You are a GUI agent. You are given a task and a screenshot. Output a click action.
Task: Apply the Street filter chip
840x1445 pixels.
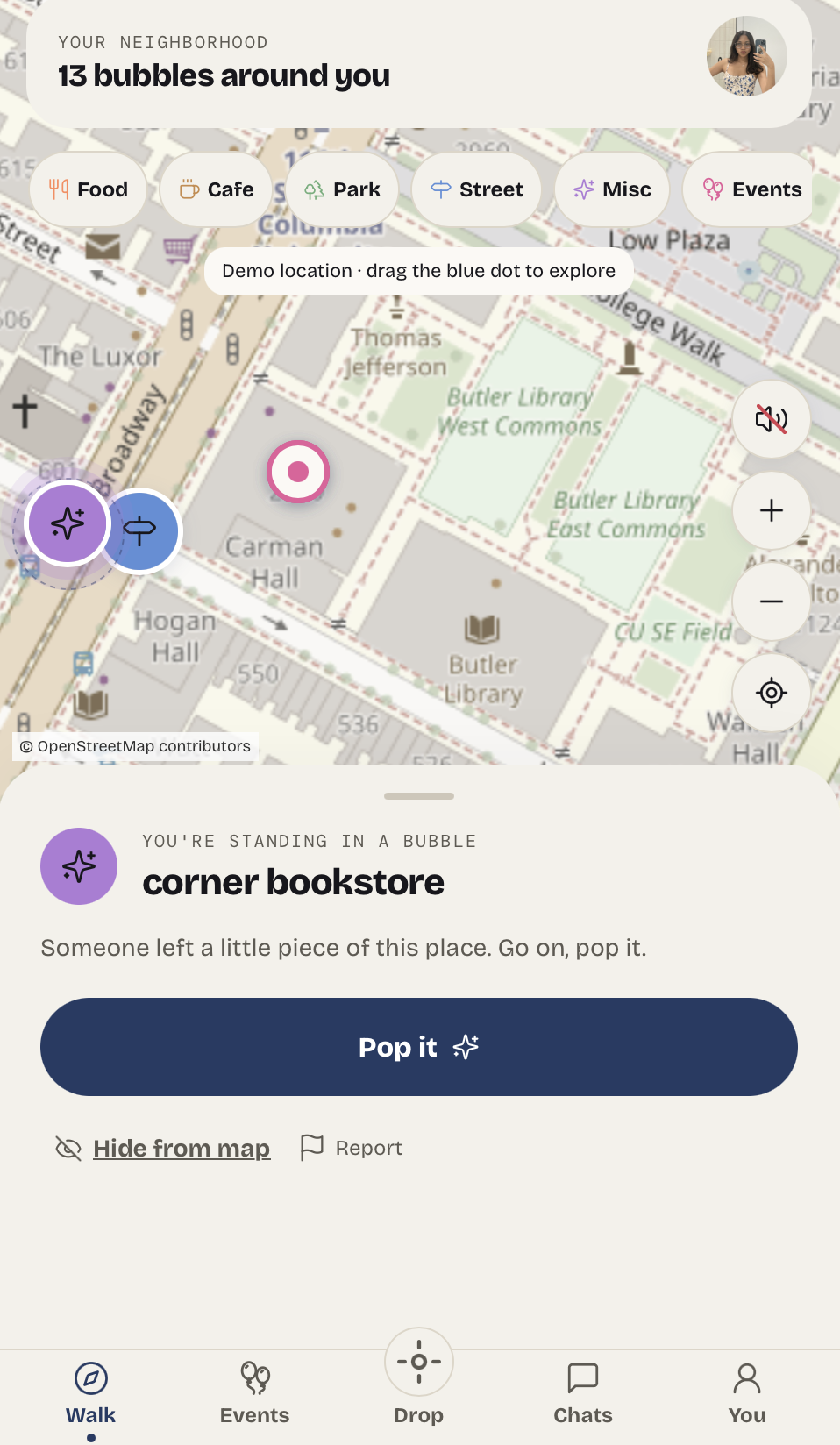coord(477,189)
